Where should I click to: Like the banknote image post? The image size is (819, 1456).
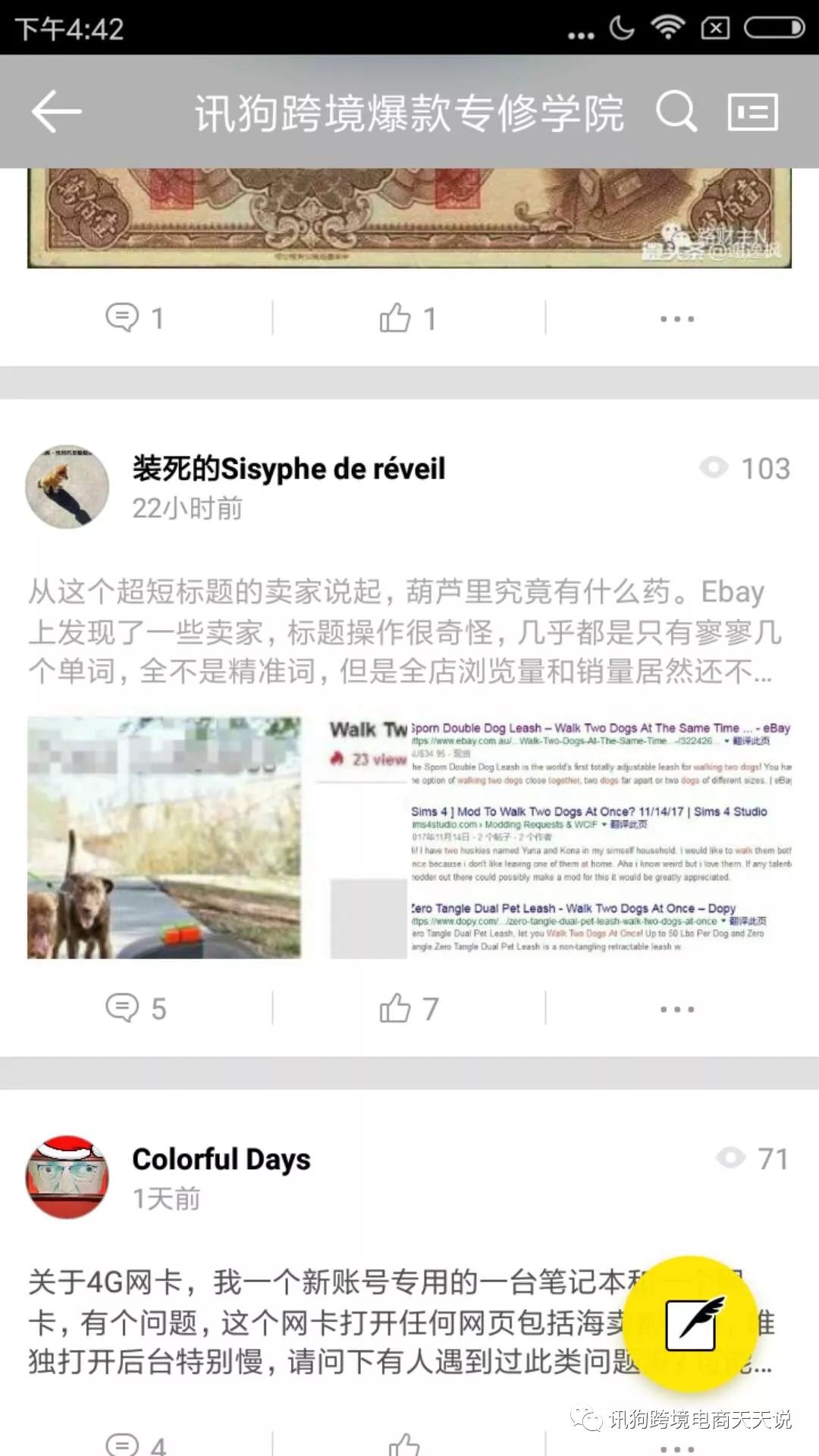[x=408, y=318]
